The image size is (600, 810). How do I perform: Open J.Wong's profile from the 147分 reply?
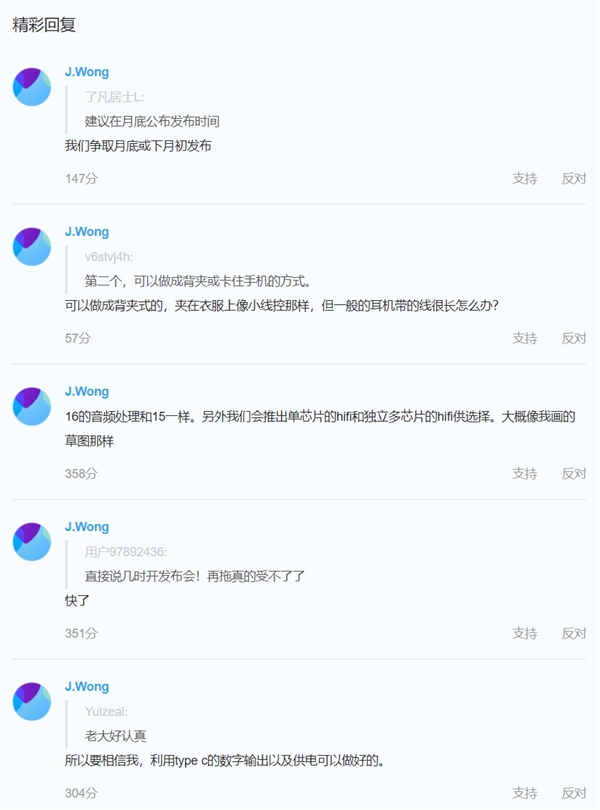[x=87, y=72]
